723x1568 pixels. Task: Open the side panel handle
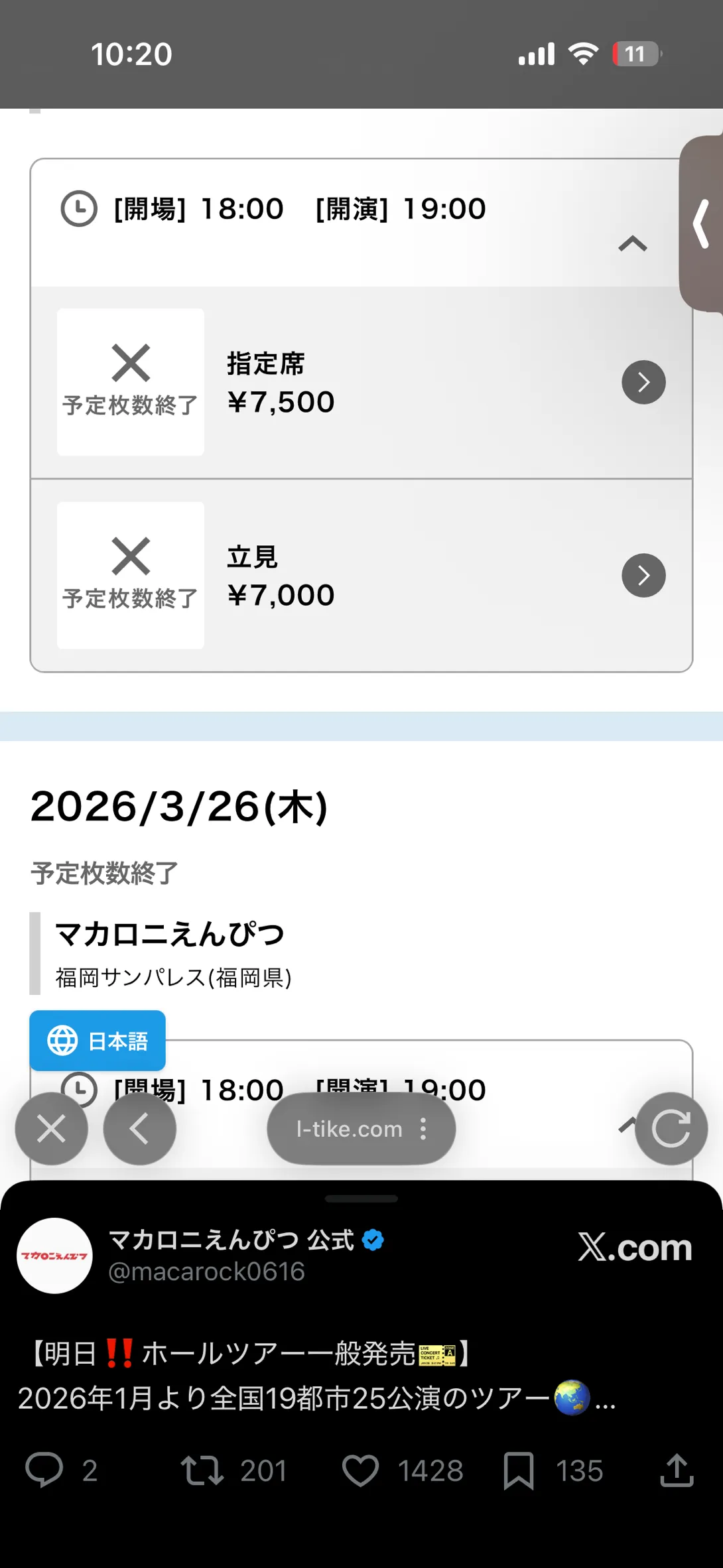coord(702,224)
